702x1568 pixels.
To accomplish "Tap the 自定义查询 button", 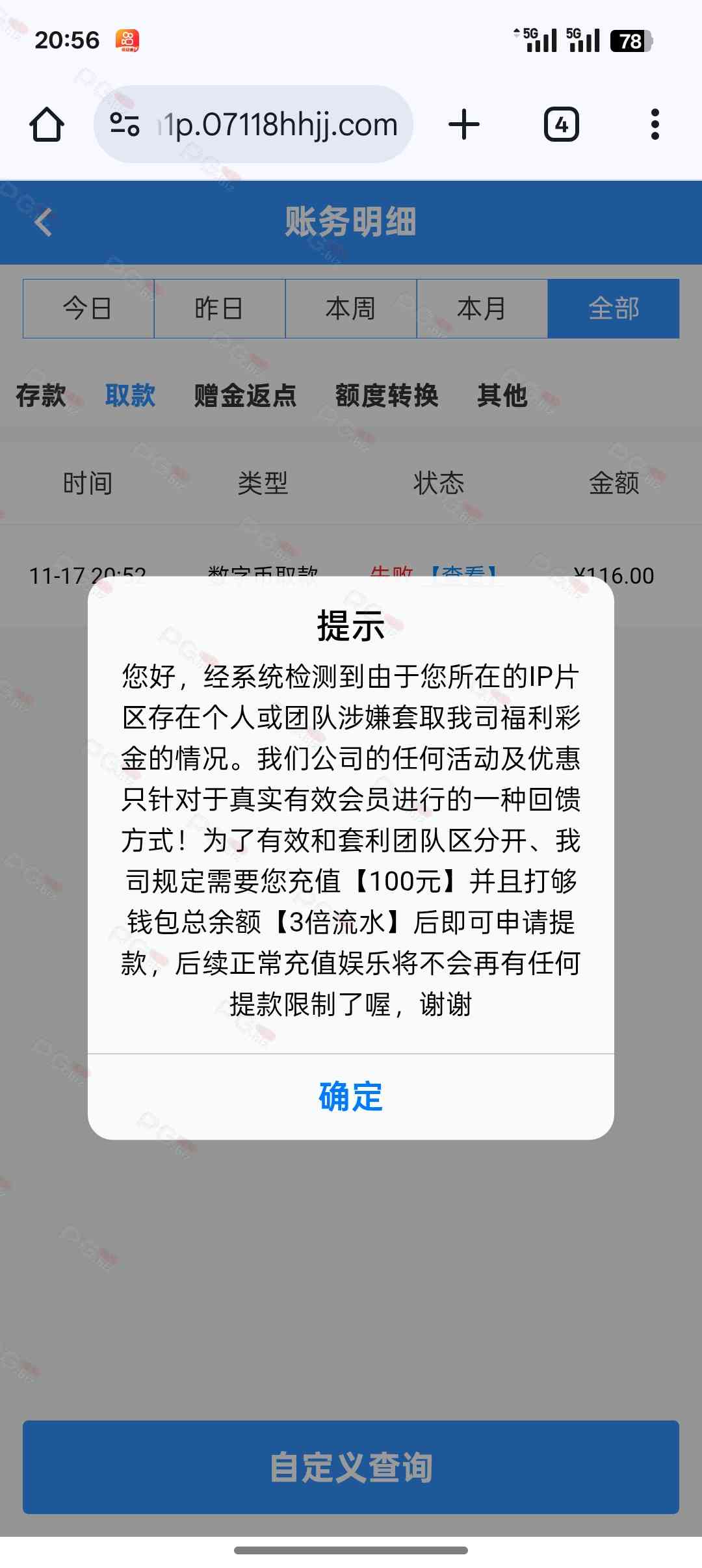I will [x=351, y=1467].
